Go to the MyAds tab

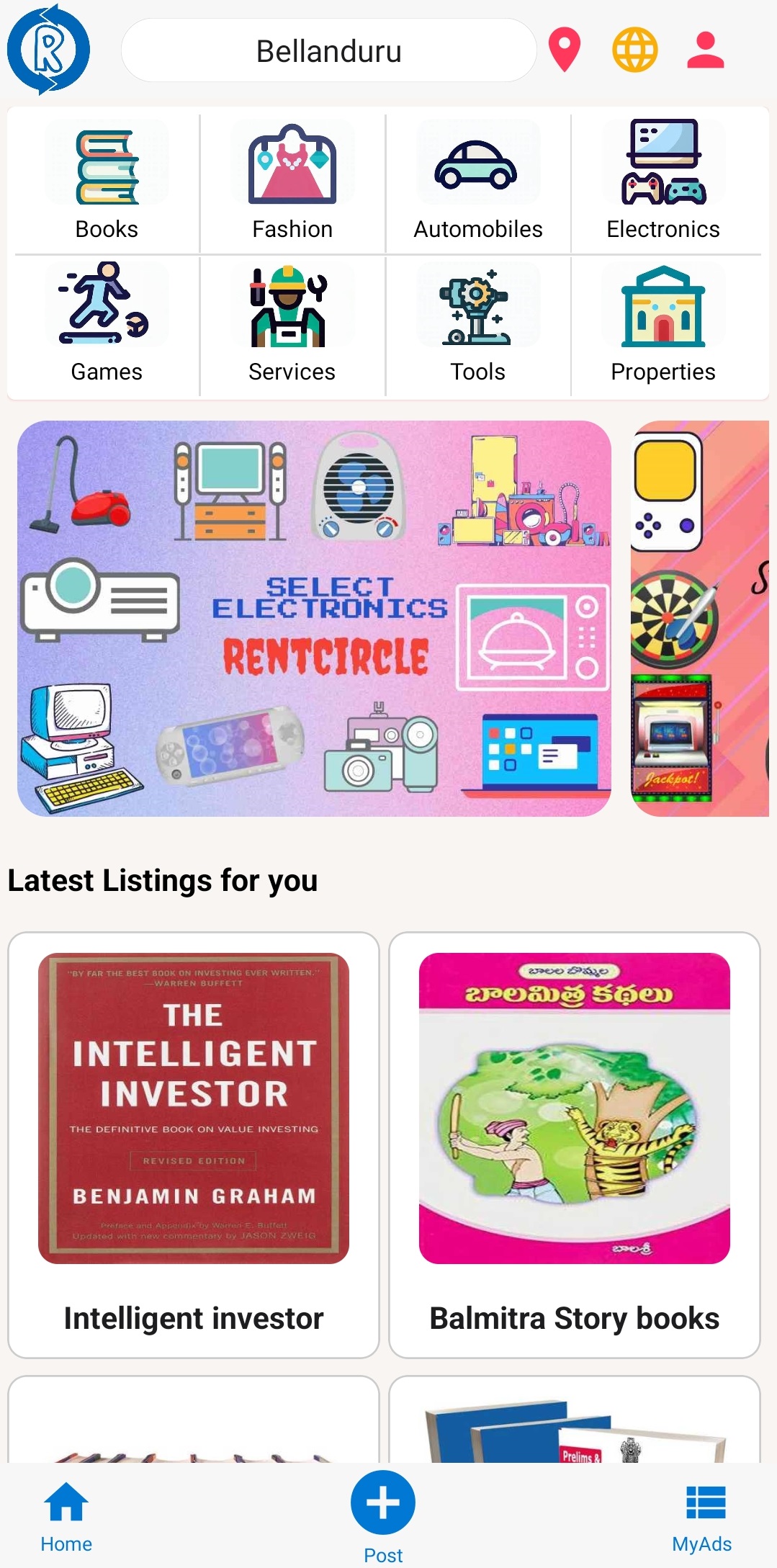(x=702, y=1515)
